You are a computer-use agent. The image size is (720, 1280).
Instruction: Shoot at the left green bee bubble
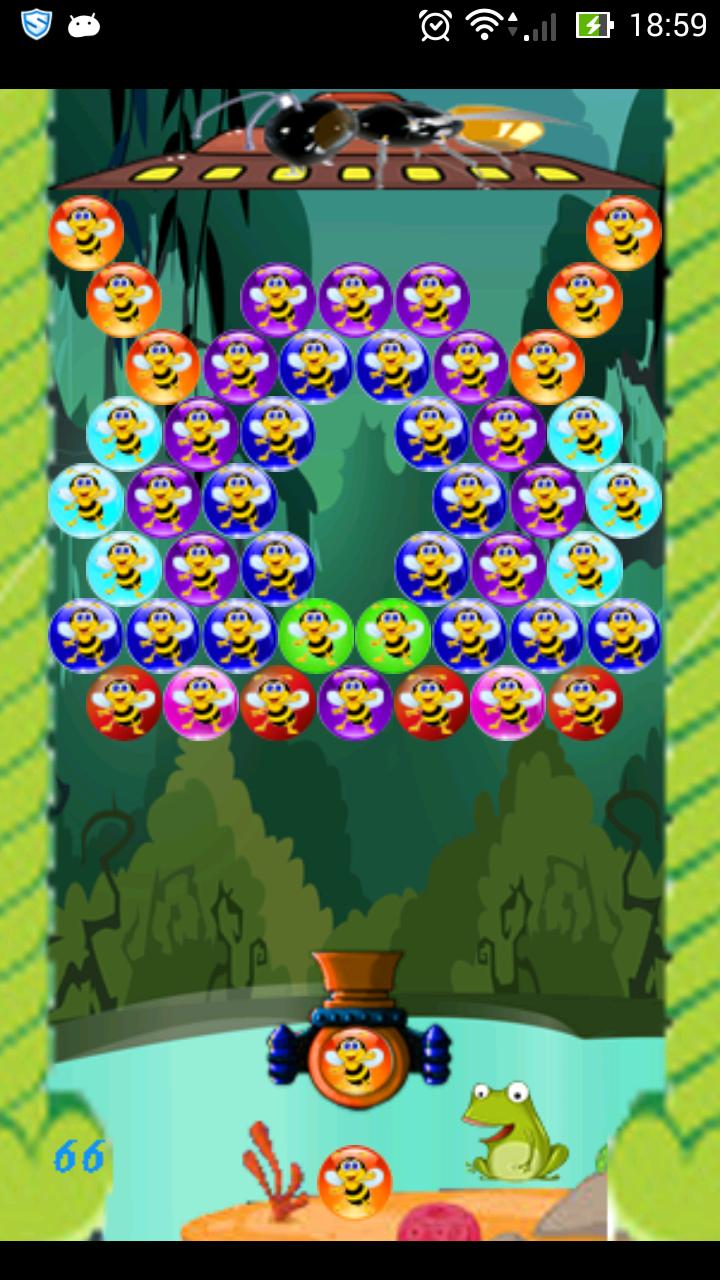(x=316, y=635)
